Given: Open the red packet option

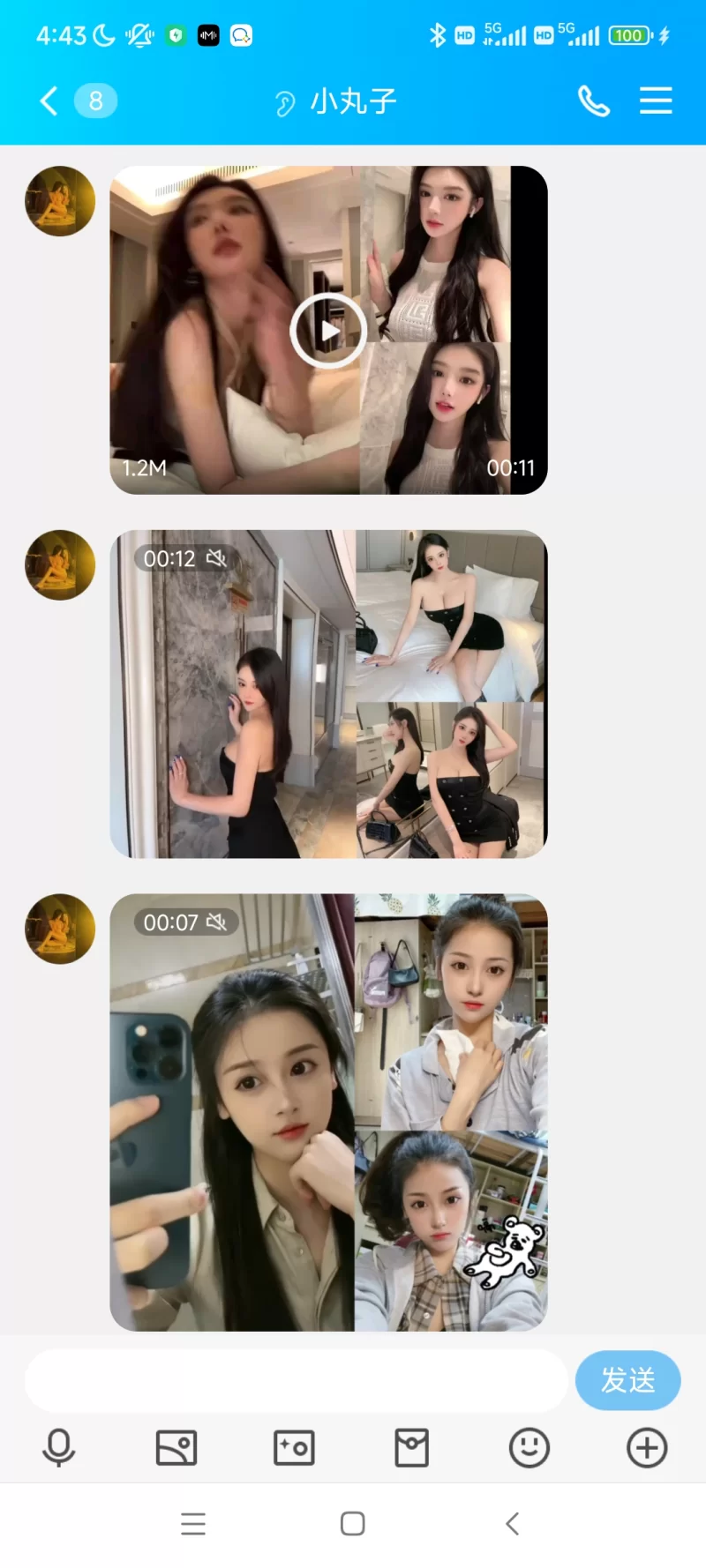Looking at the screenshot, I should [x=411, y=1447].
